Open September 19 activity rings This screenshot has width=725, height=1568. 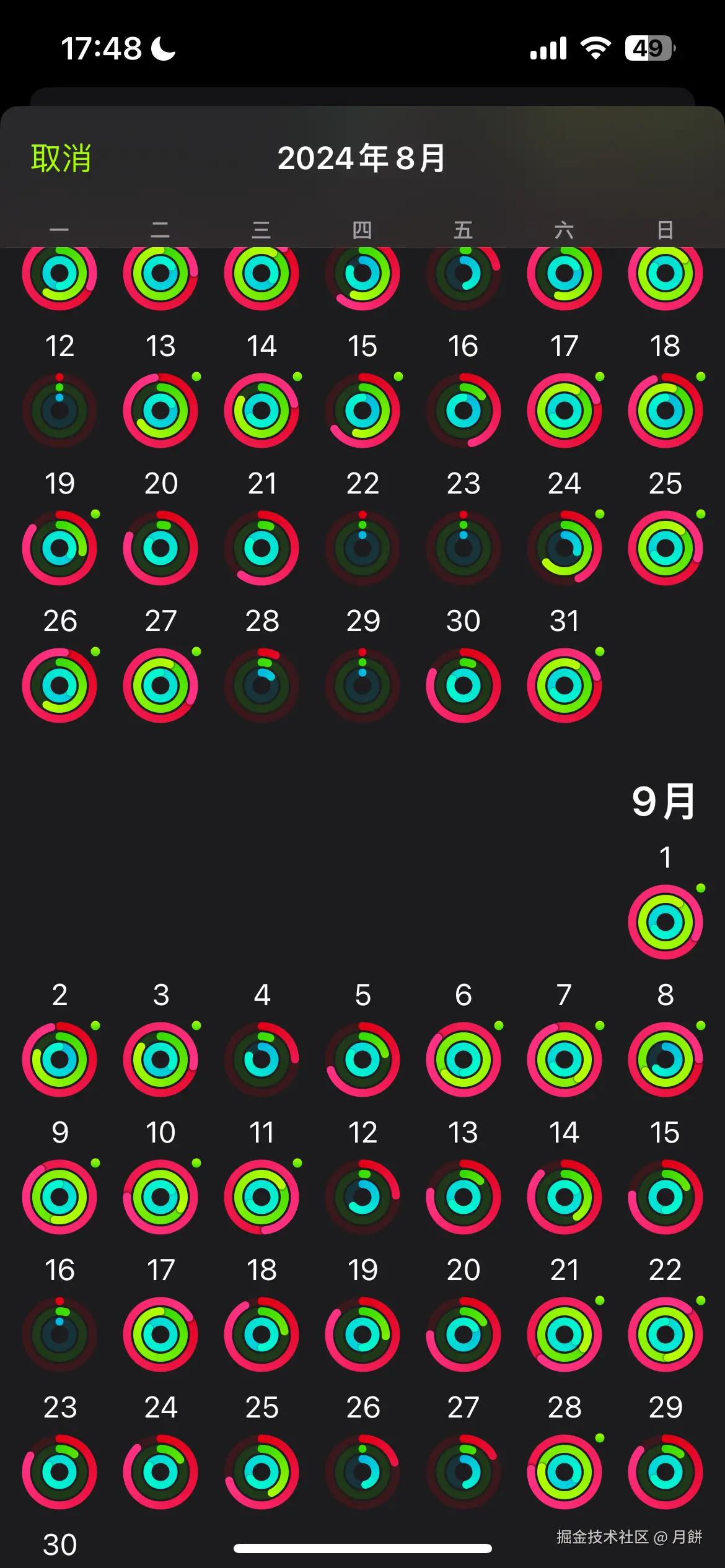[x=362, y=1334]
